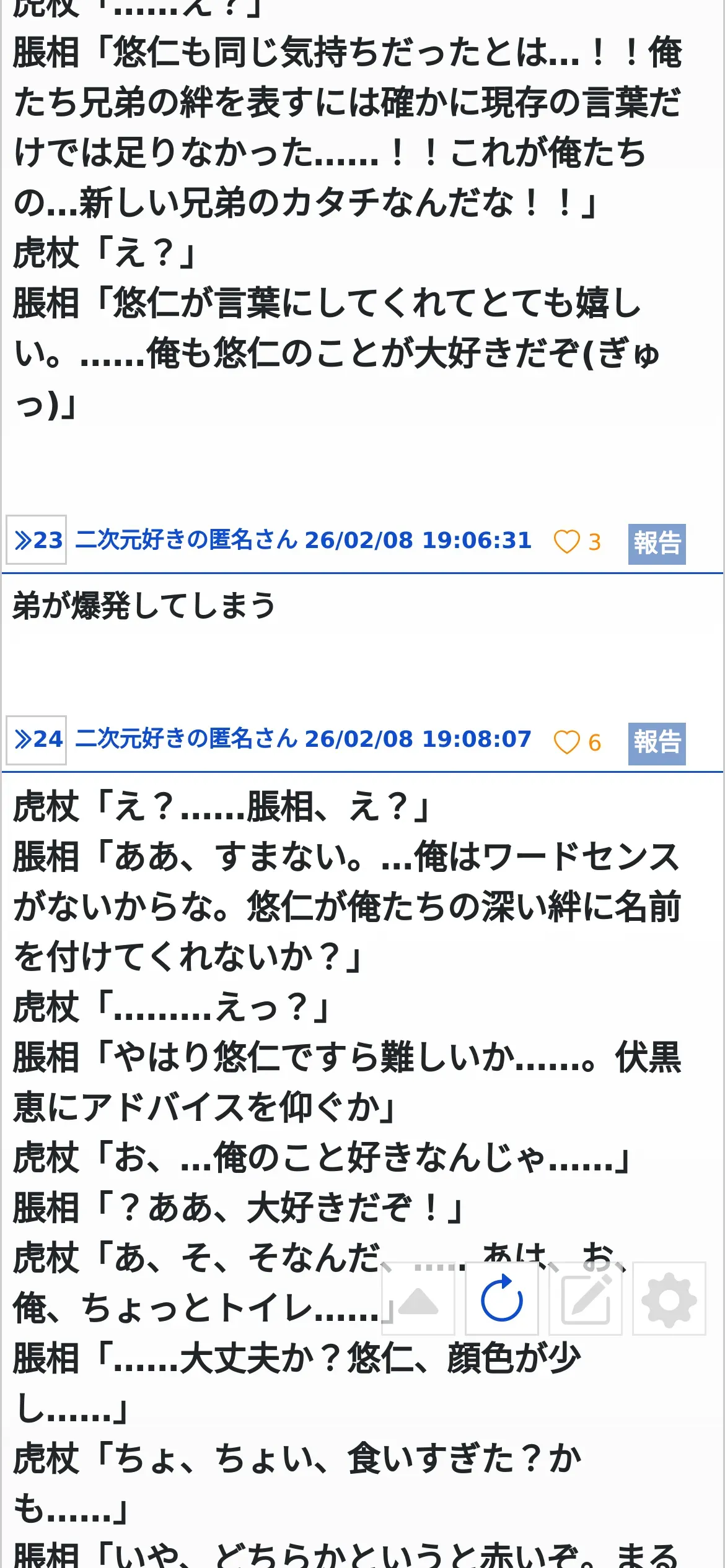725x1568 pixels.
Task: Open settings with the gear icon
Action: [669, 1300]
